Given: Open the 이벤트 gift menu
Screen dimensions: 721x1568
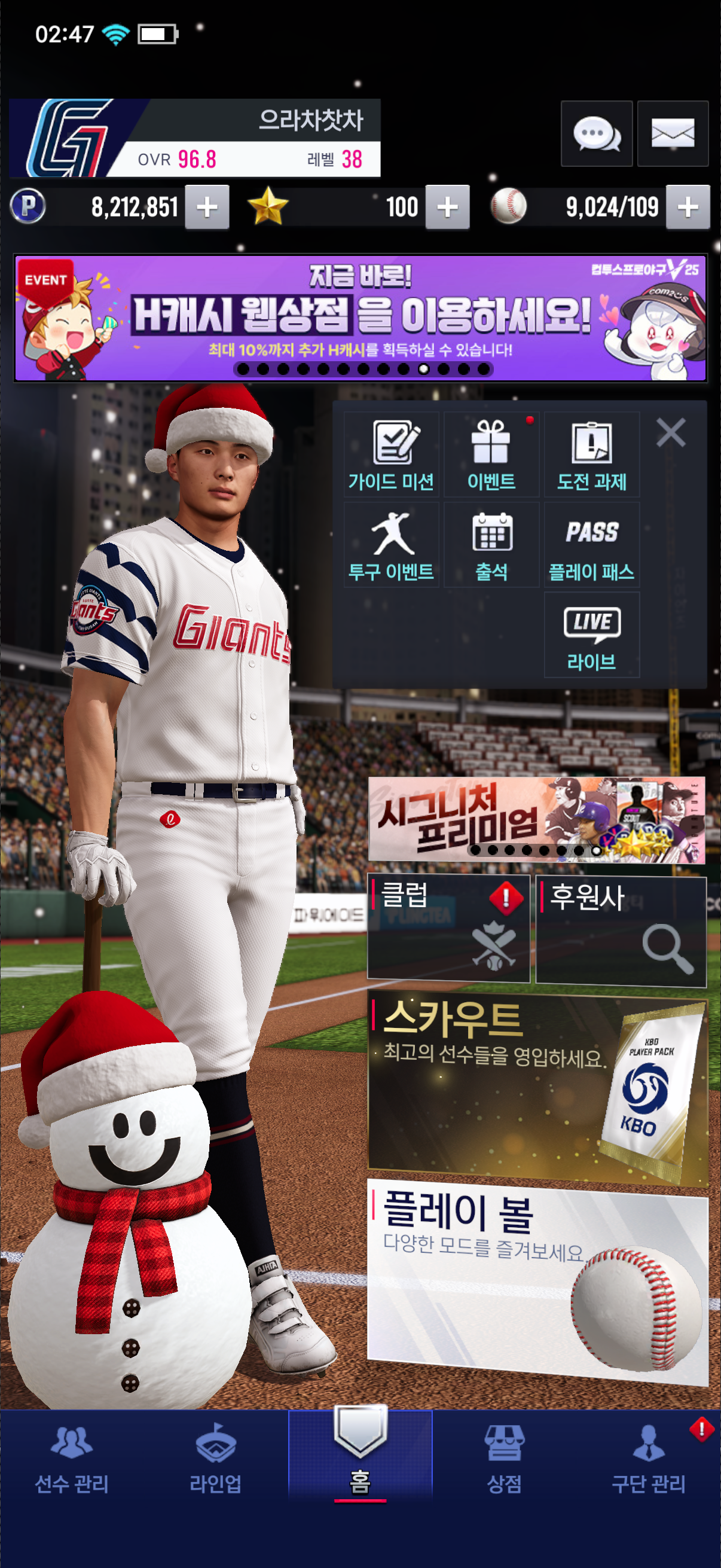Looking at the screenshot, I should click(x=491, y=454).
